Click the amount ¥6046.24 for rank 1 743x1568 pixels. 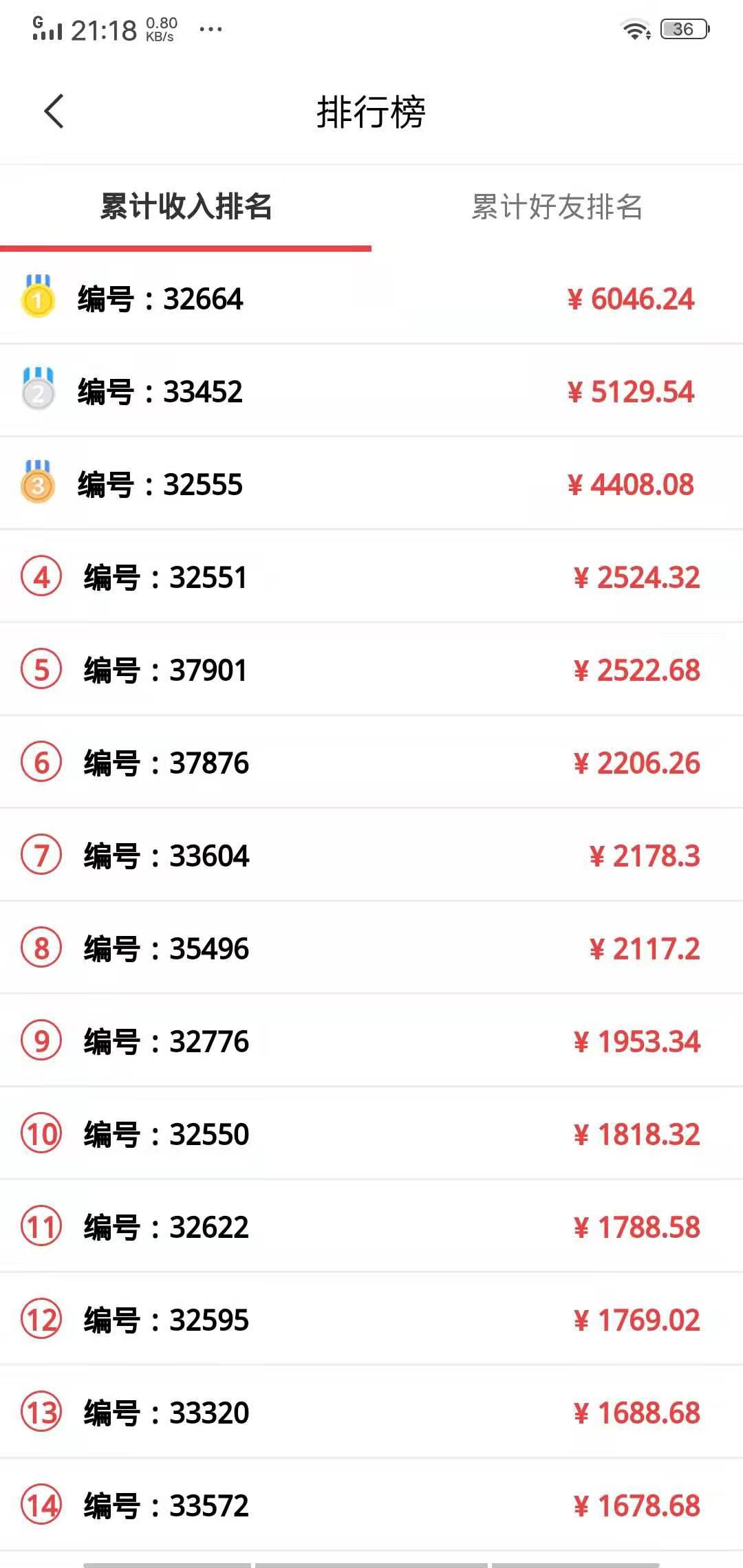(x=629, y=298)
